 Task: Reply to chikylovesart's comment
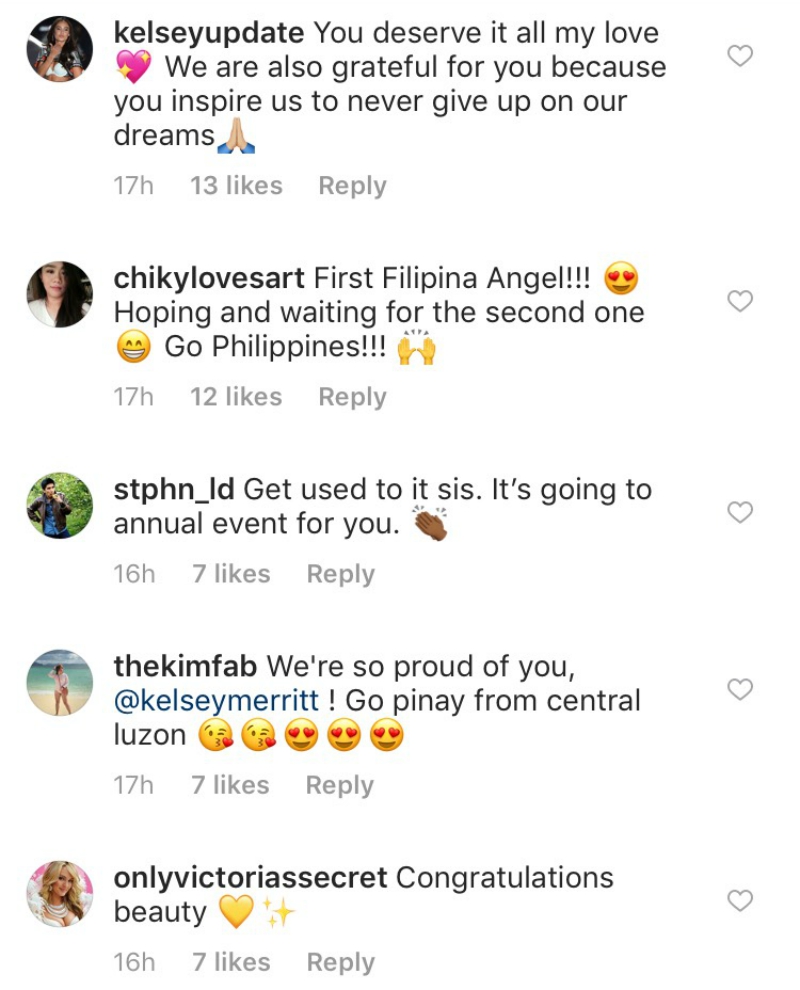(x=352, y=397)
